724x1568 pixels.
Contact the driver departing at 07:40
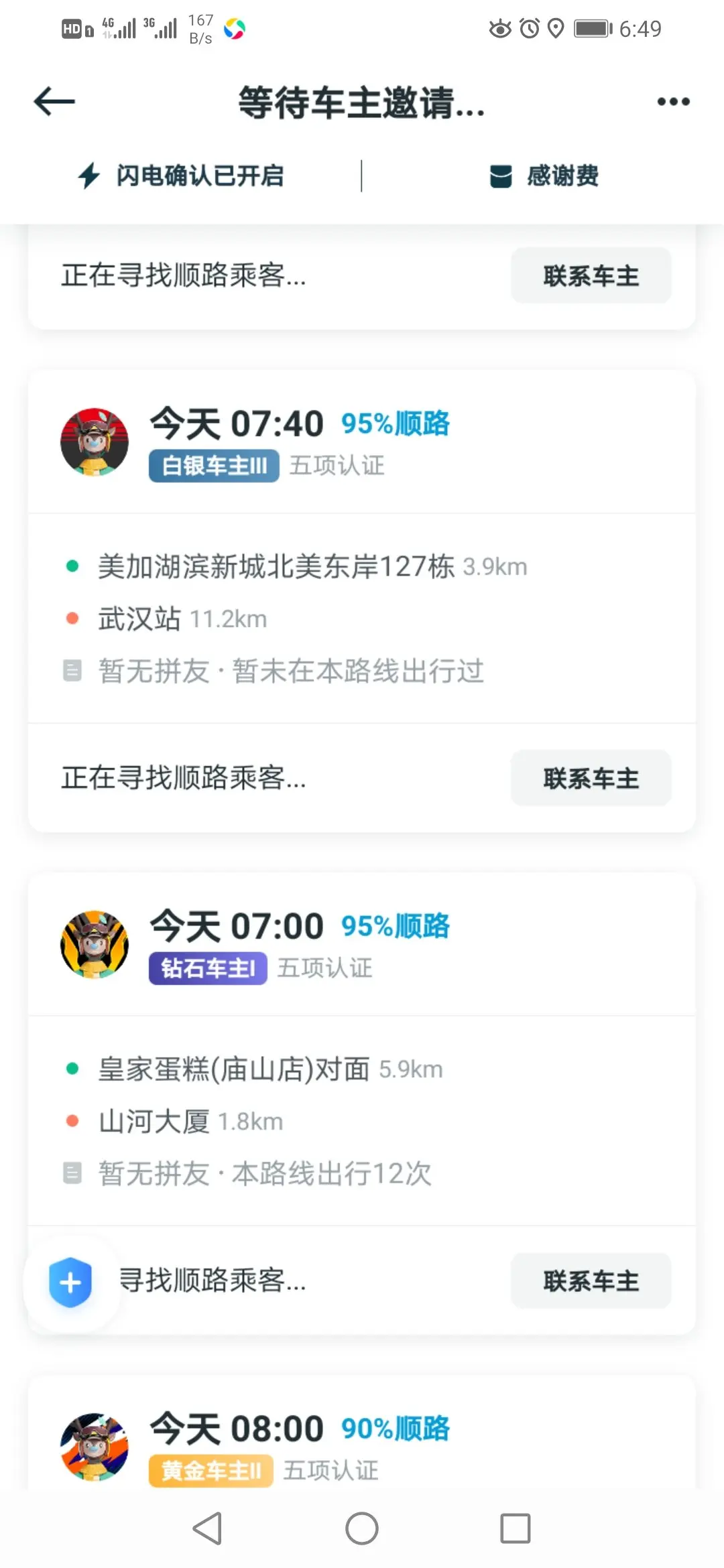pos(591,778)
